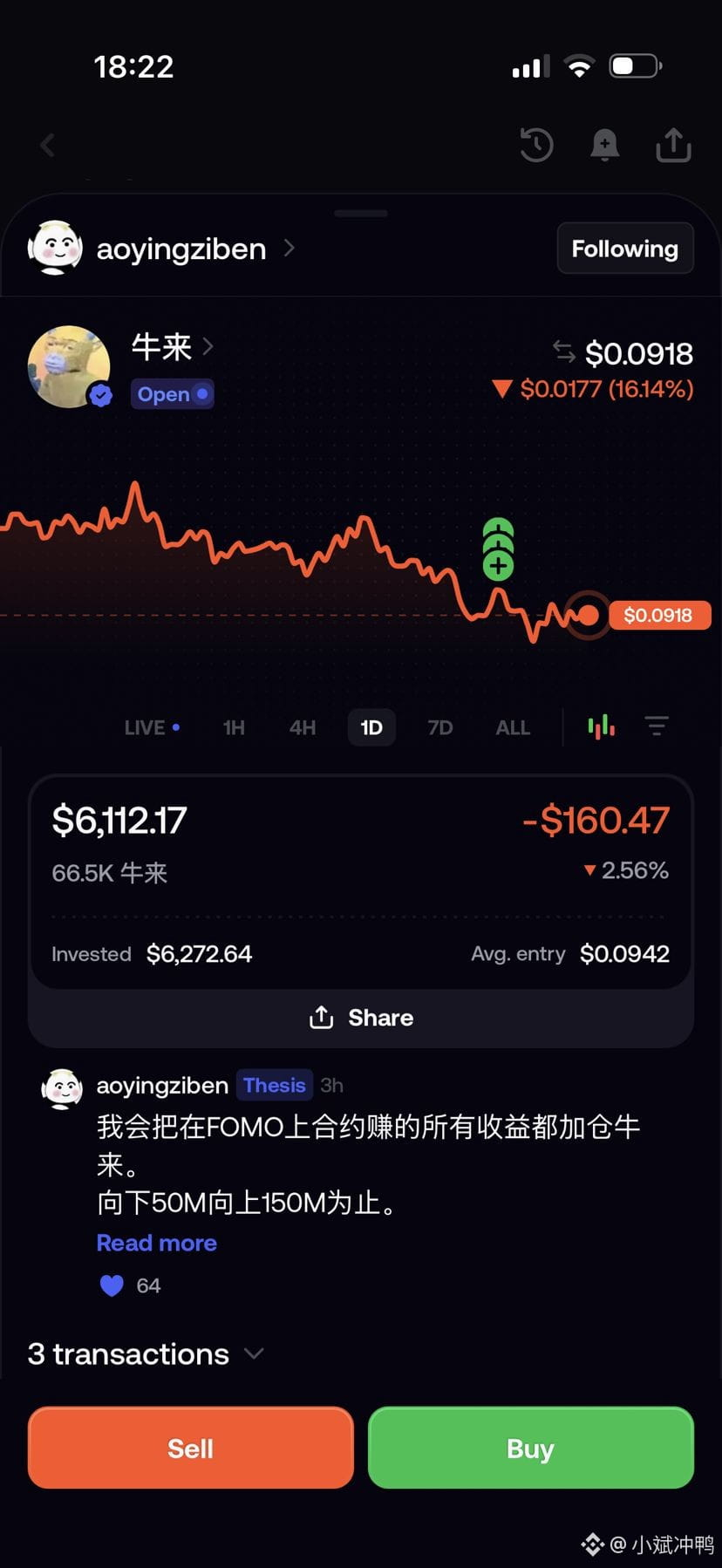The height and width of the screenshot is (1568, 722).
Task: Open the 牛来 token details
Action: (x=172, y=347)
